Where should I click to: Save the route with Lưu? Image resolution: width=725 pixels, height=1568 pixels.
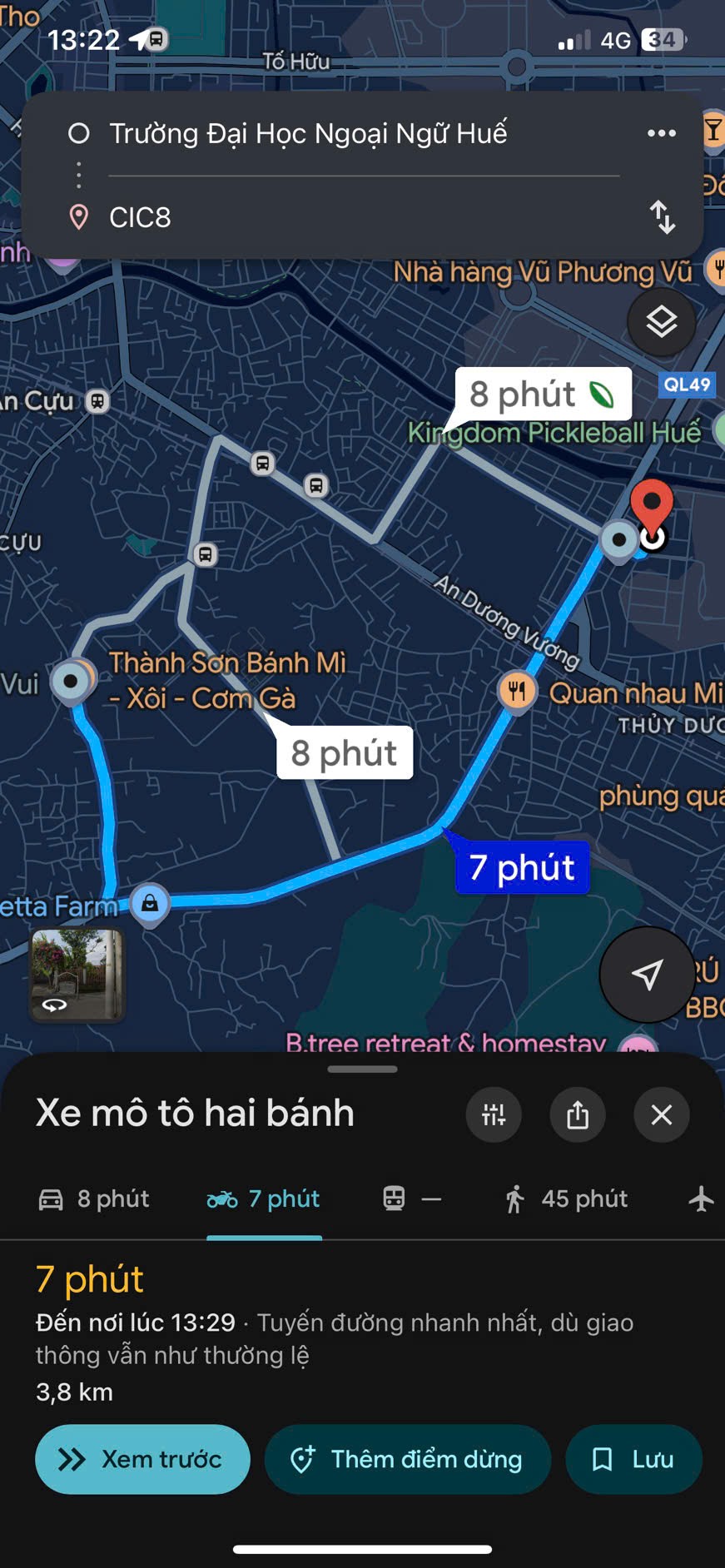[633, 1459]
